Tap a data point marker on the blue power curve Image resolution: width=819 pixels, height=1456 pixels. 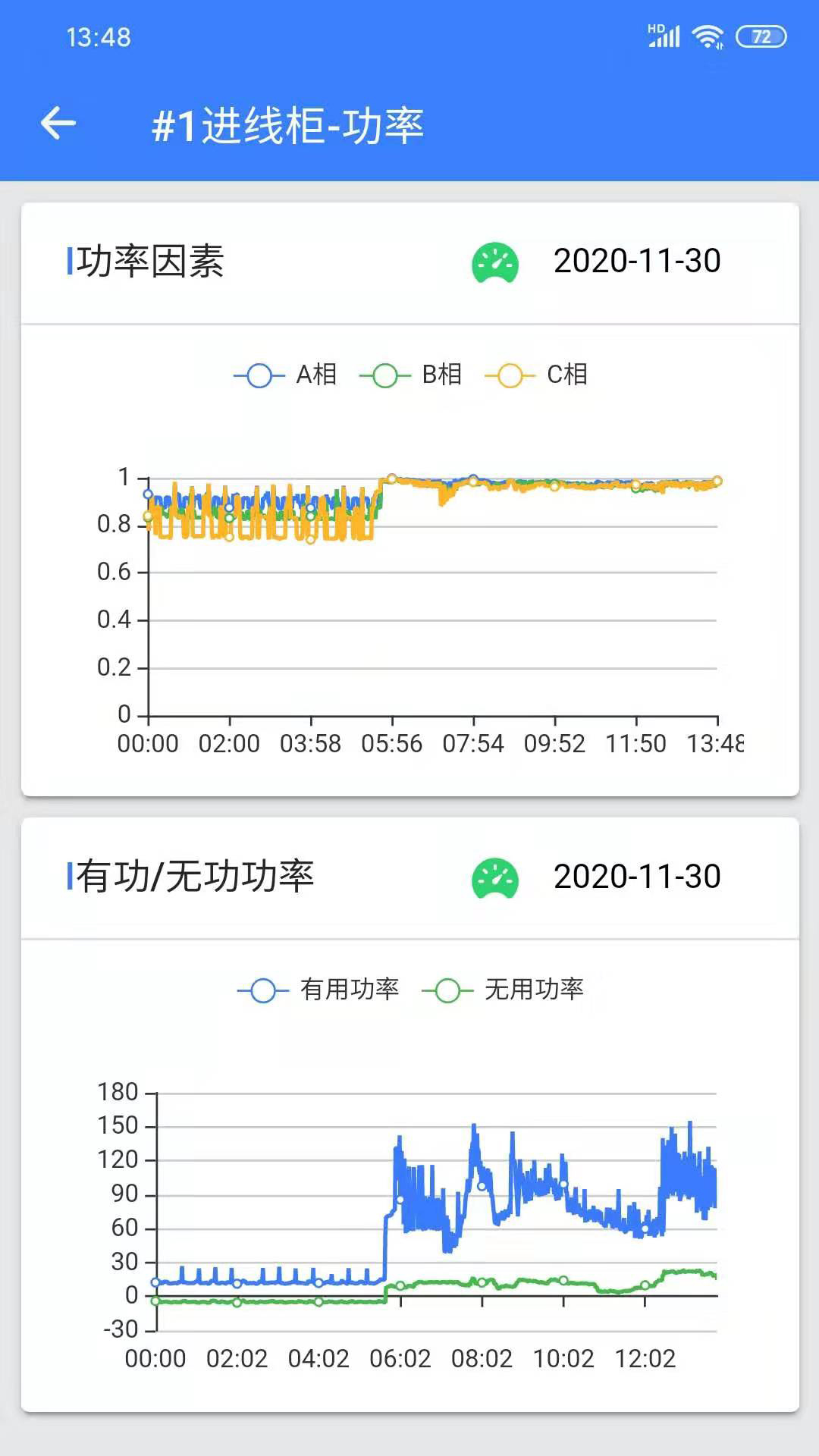pyautogui.click(x=482, y=1185)
